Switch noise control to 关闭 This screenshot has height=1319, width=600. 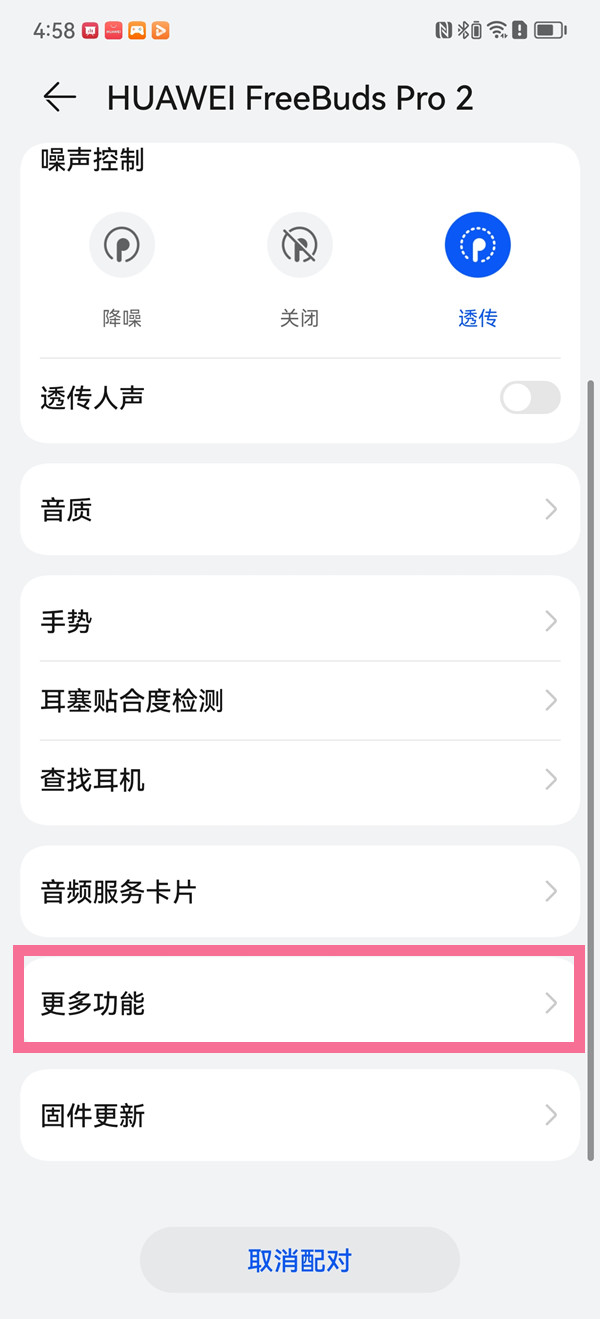click(x=300, y=244)
